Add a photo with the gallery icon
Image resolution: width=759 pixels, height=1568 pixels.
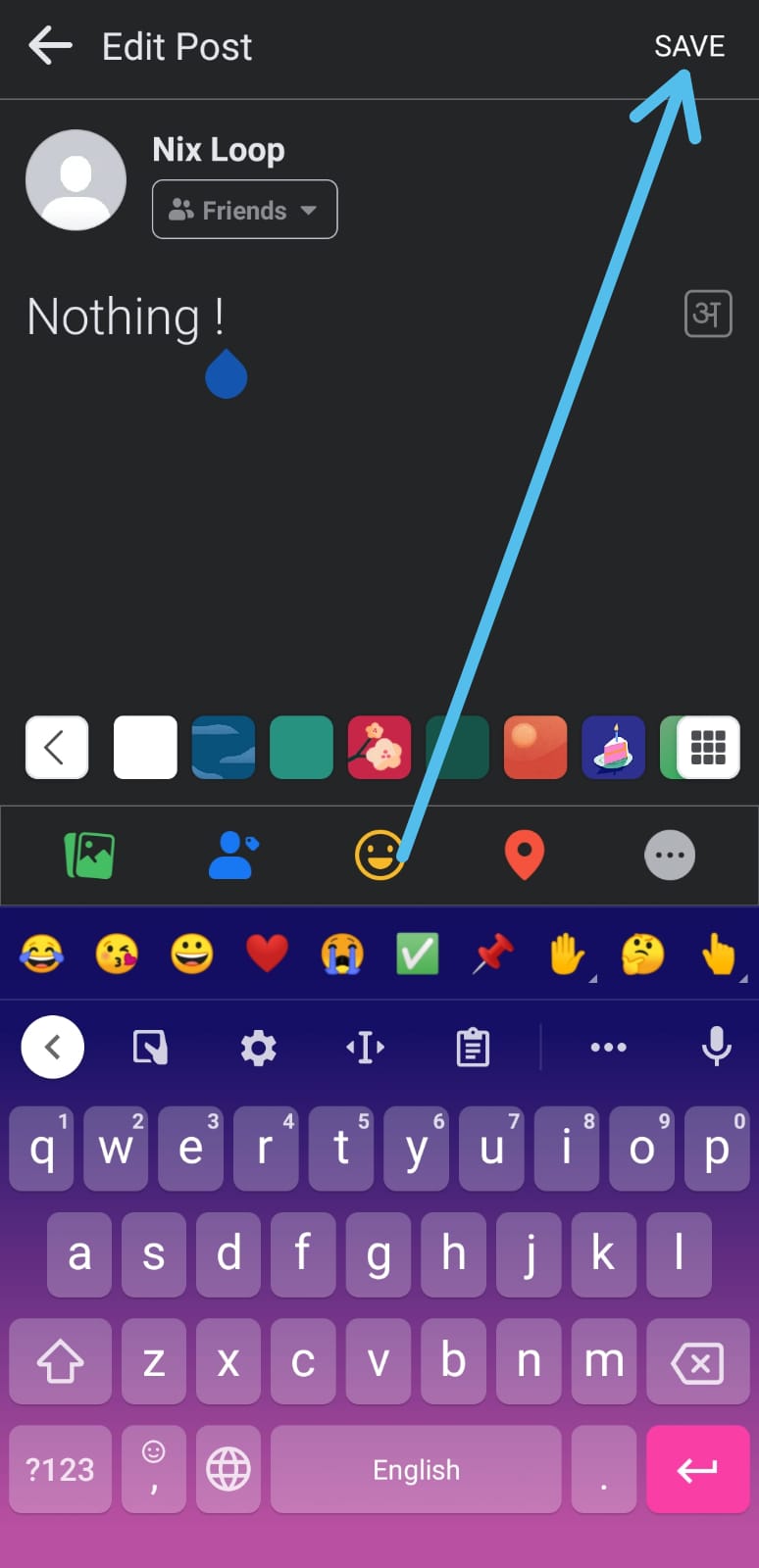89,855
